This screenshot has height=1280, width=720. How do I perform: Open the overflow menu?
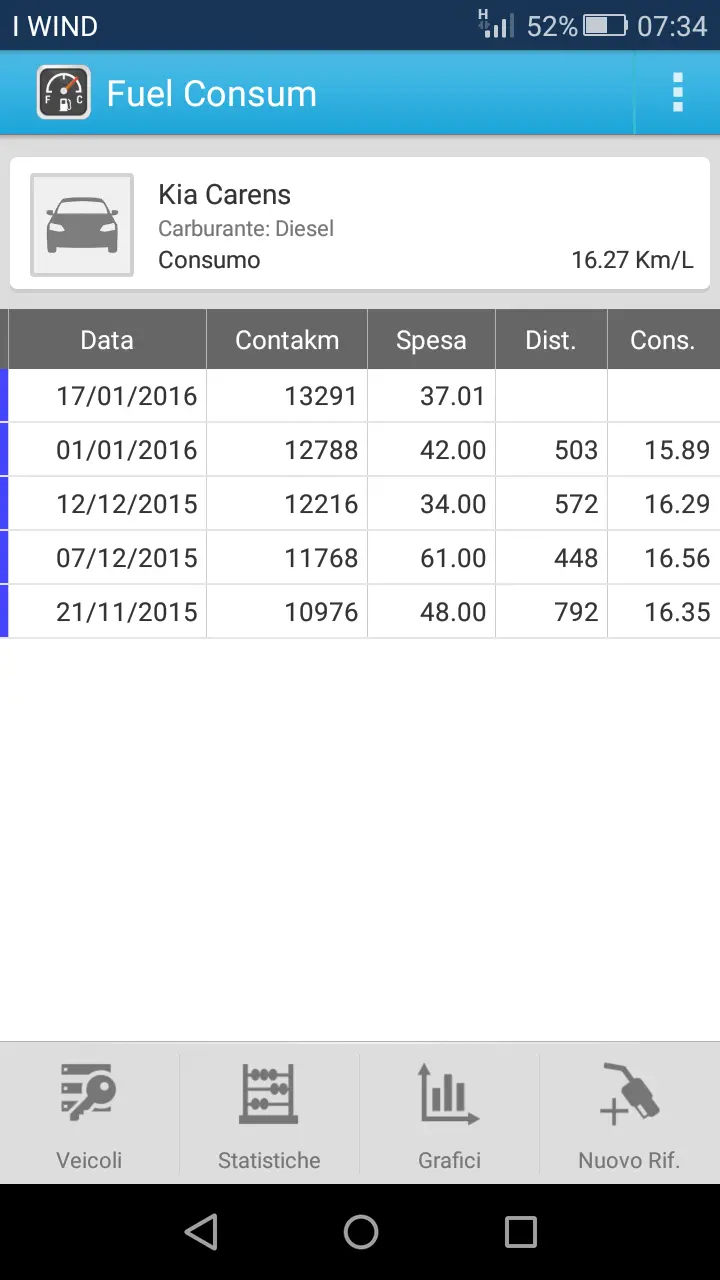point(678,93)
